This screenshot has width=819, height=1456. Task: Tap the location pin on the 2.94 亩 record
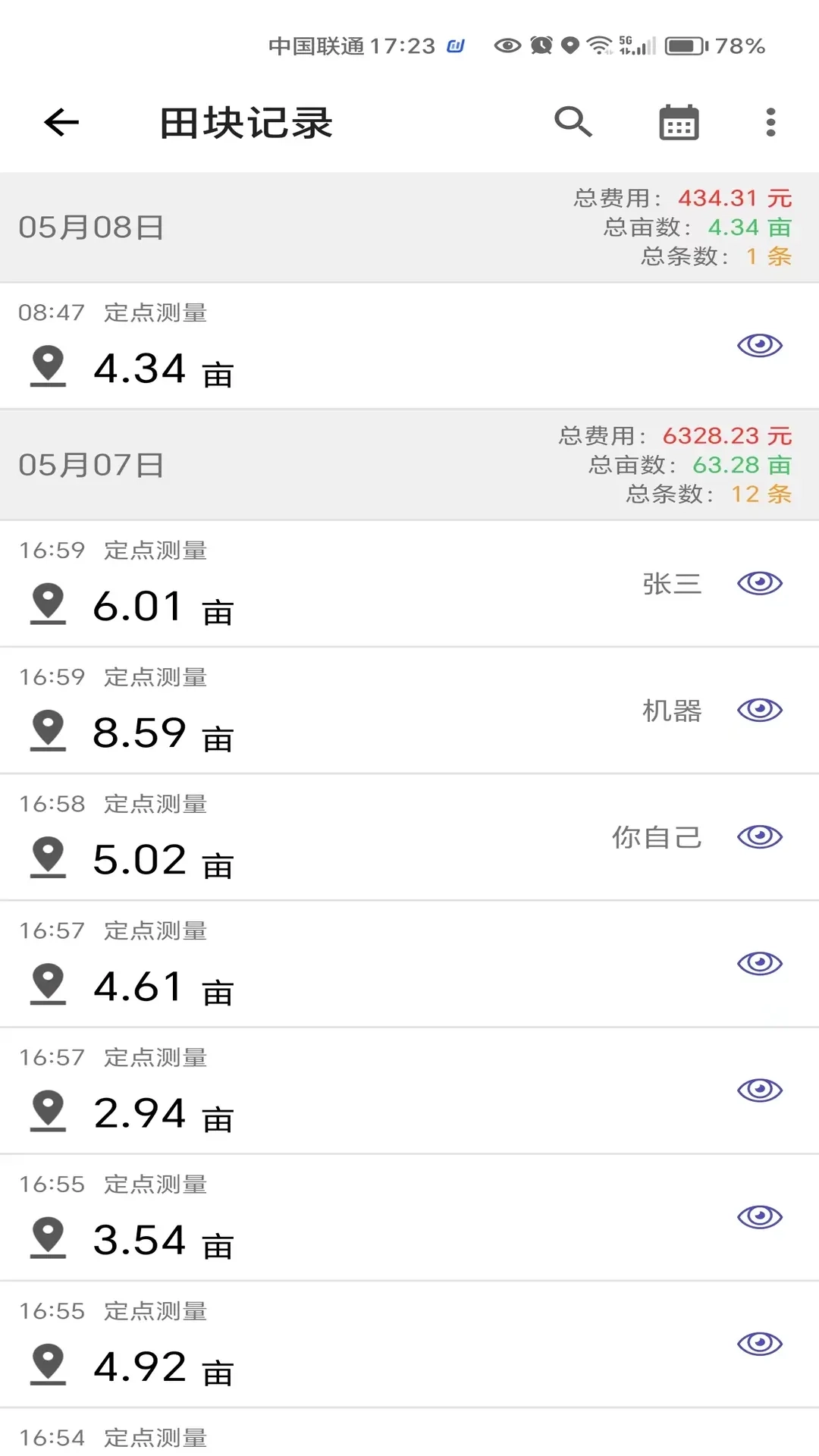tap(49, 1112)
